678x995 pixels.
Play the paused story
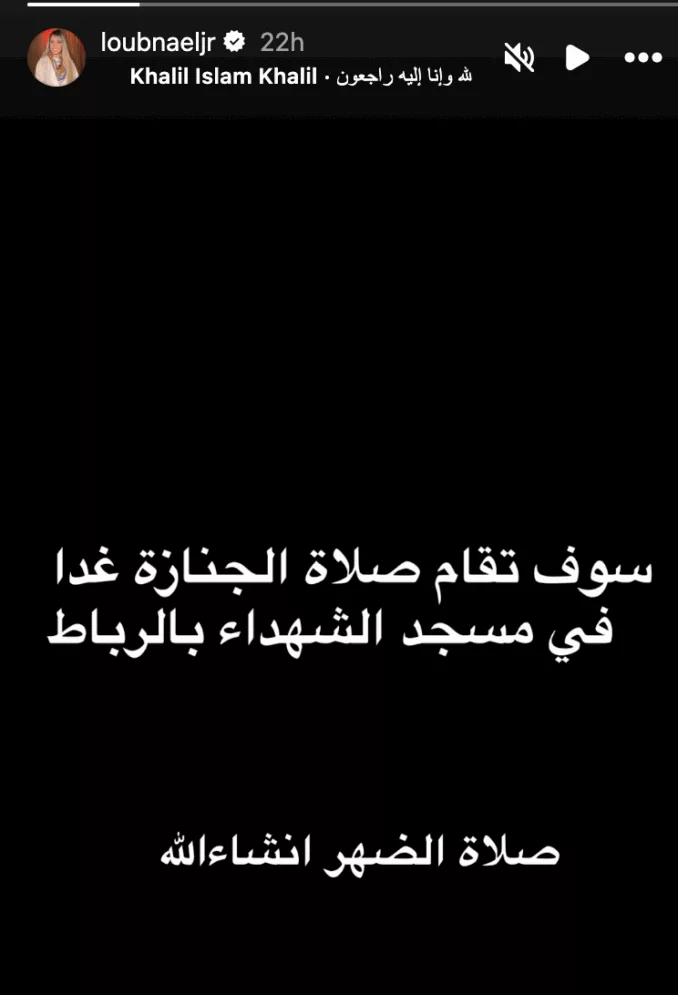tap(577, 58)
